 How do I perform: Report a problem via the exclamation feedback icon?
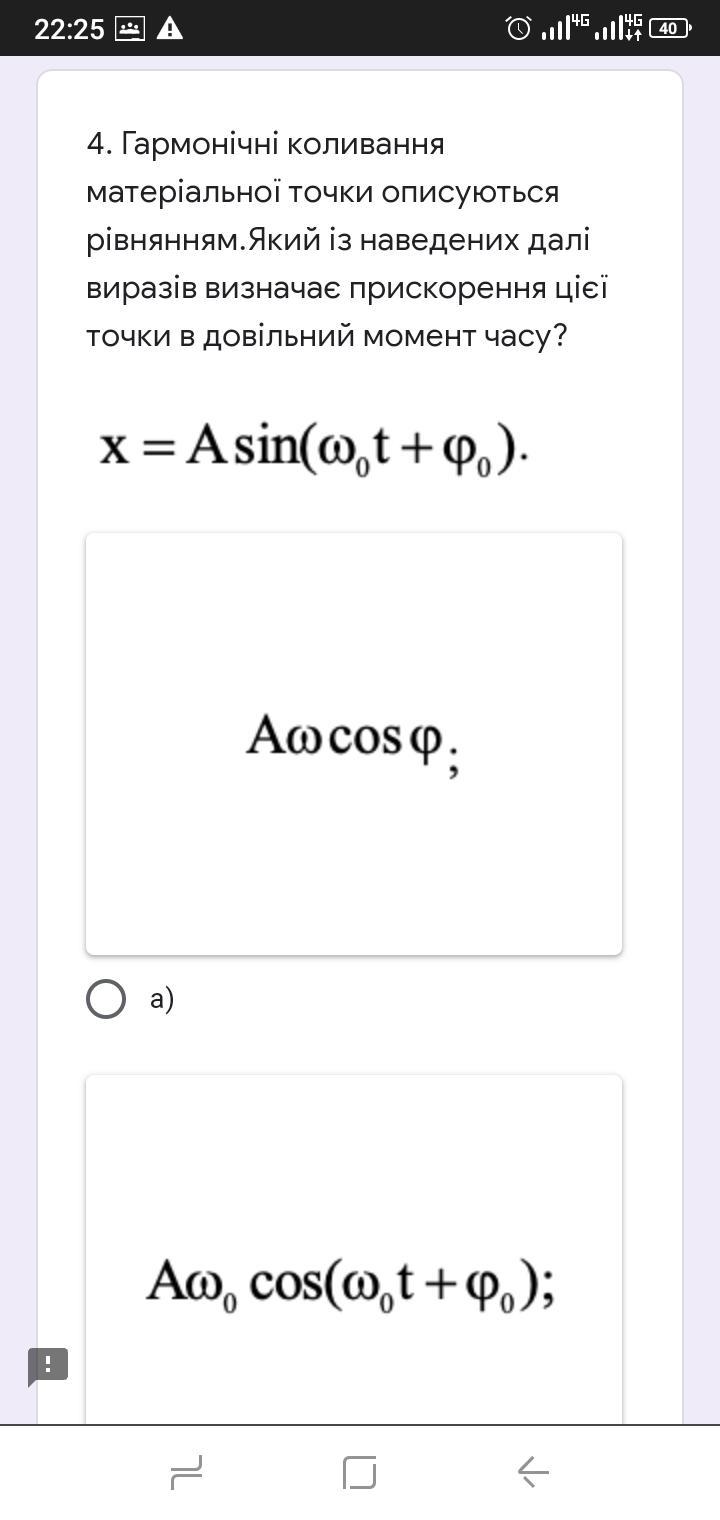[x=48, y=1365]
